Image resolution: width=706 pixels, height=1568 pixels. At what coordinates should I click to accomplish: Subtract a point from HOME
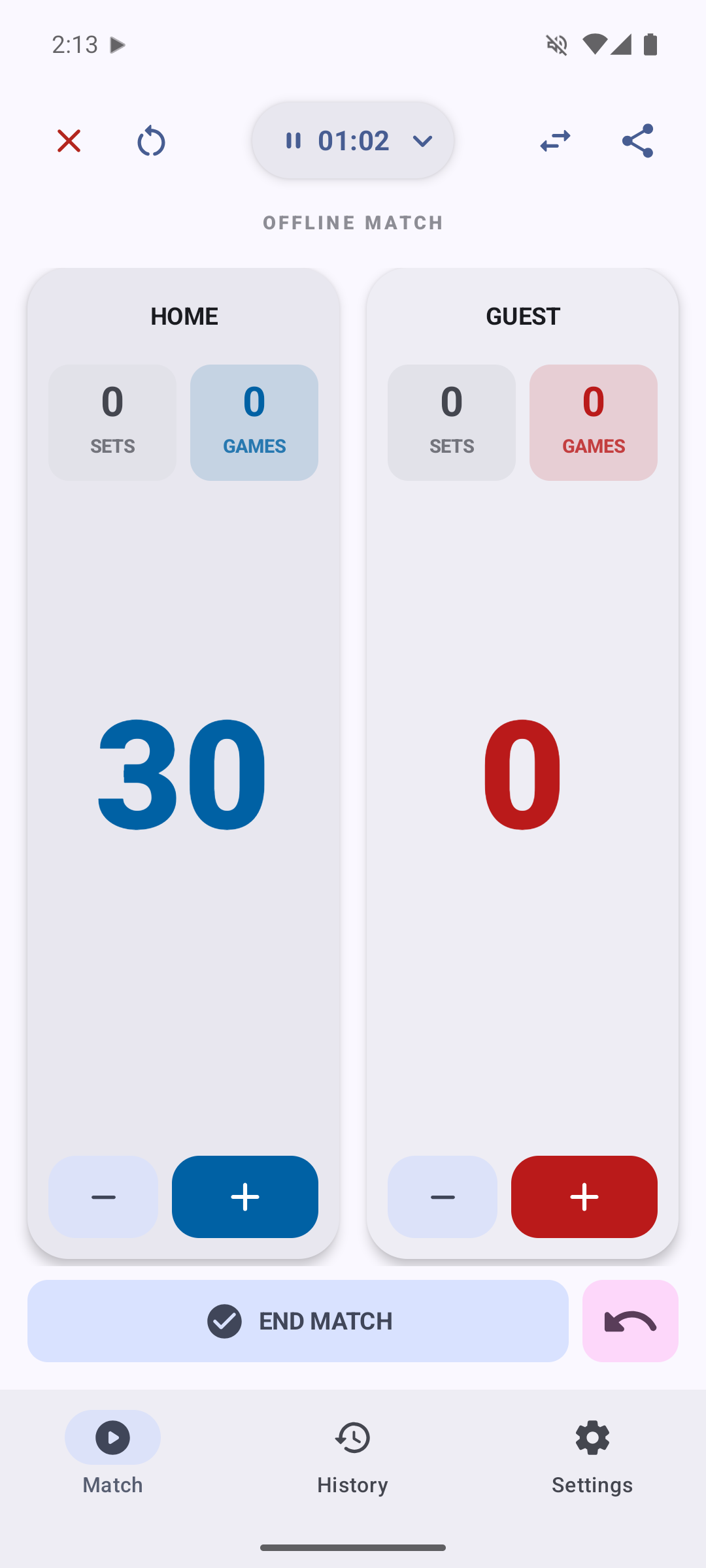click(103, 1196)
